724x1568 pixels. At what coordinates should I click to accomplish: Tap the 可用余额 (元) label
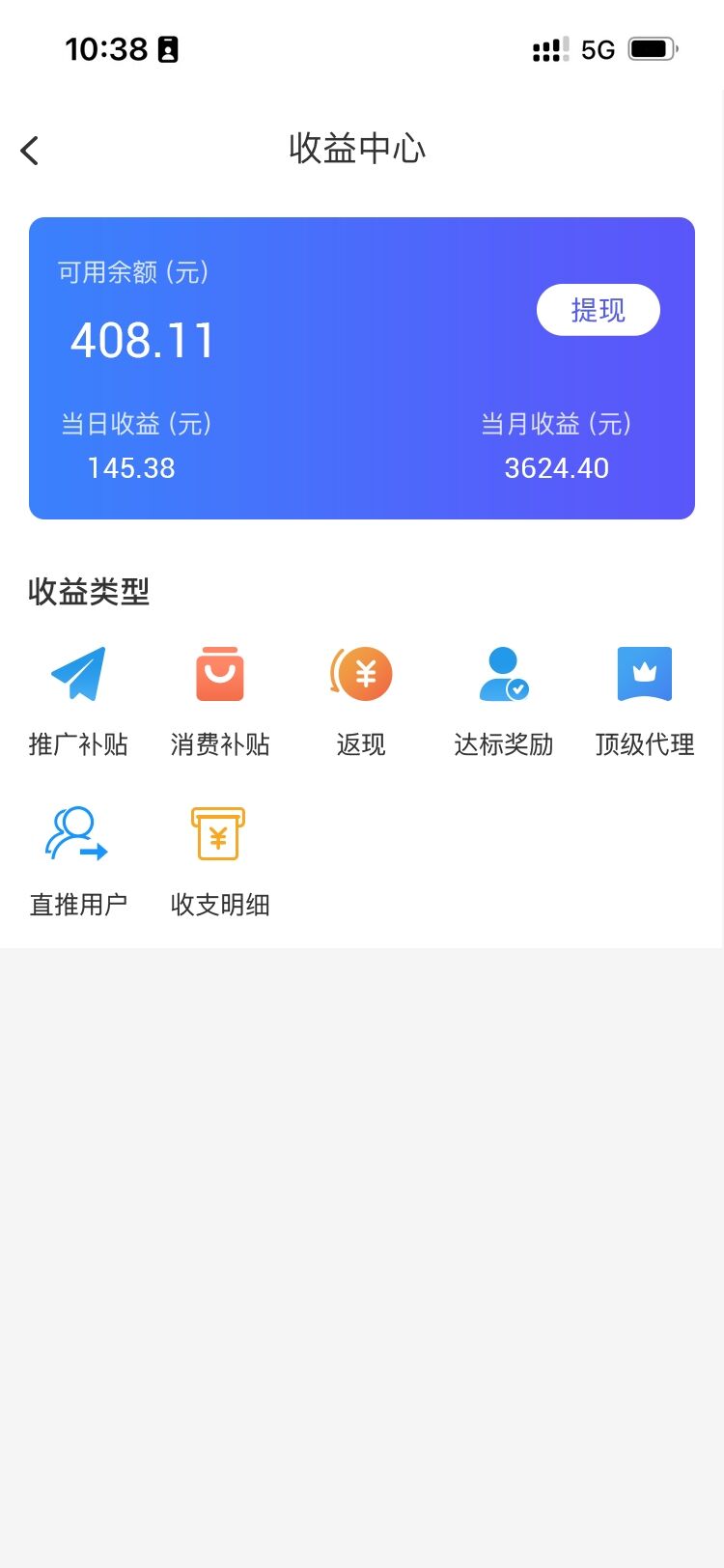point(133,272)
